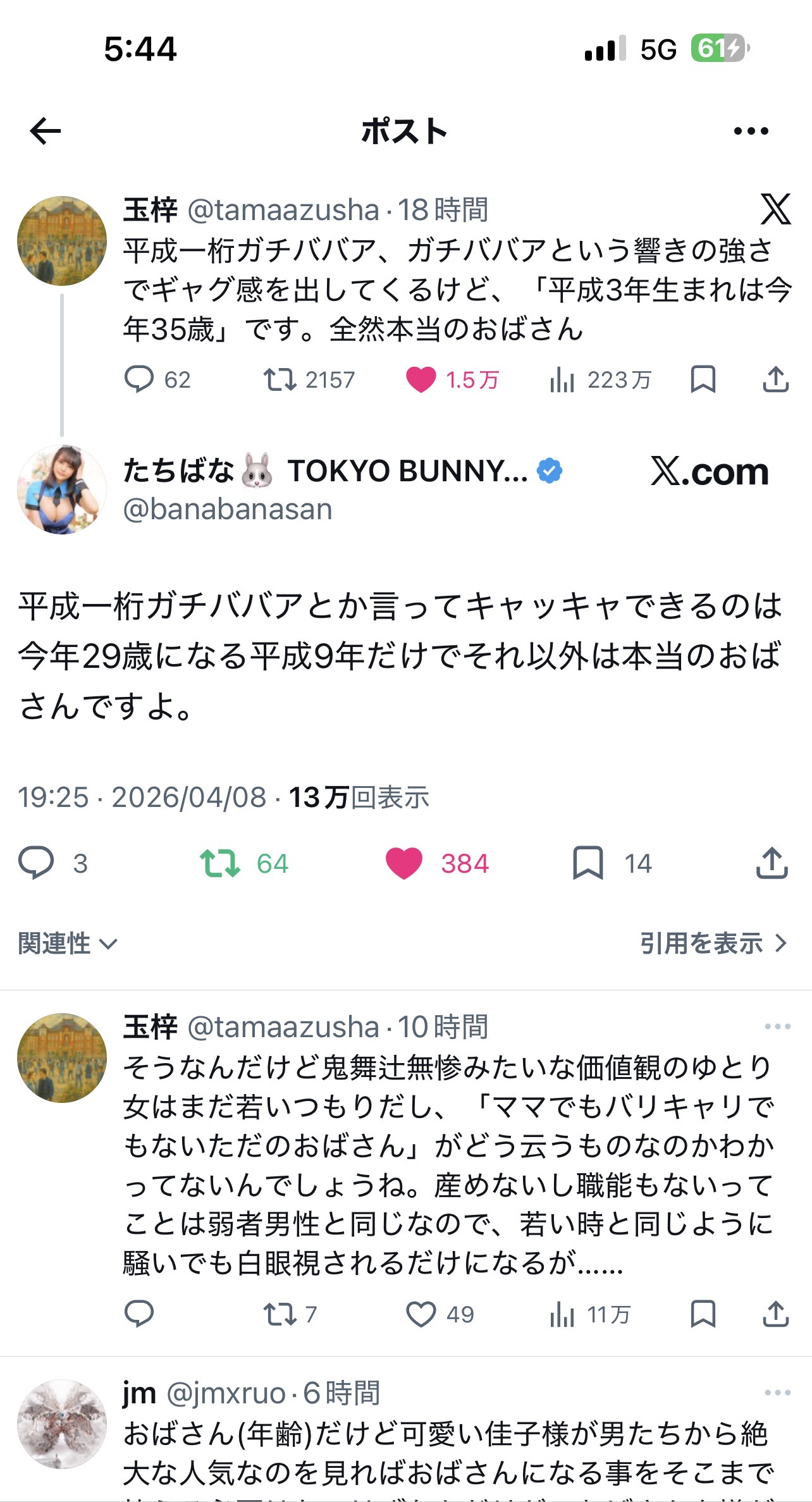Open more options on jm's reply

tap(777, 1392)
